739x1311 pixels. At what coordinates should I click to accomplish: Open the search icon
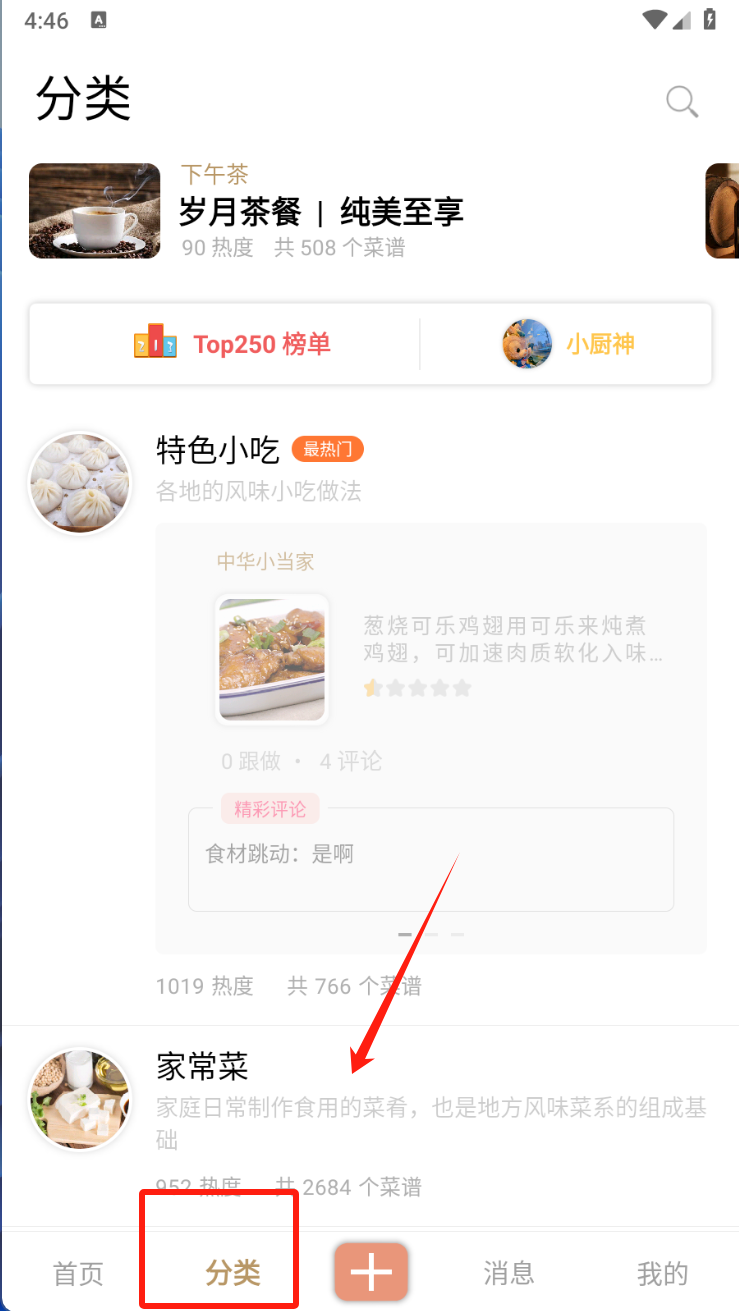(x=682, y=101)
